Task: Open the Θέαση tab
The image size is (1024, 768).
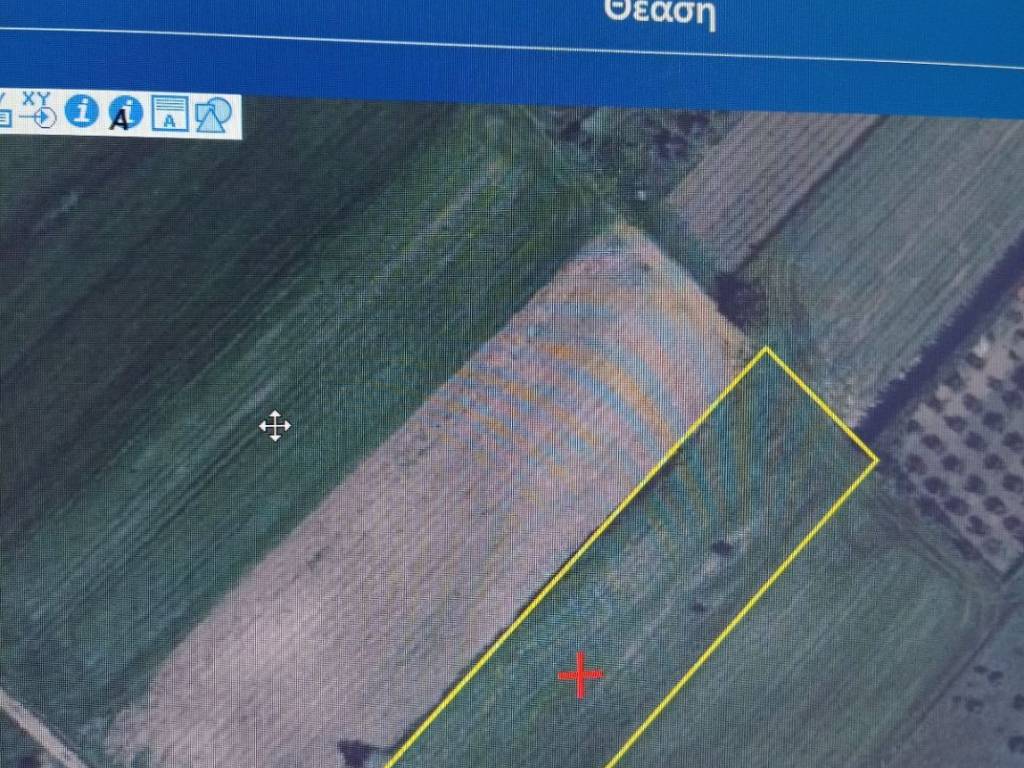Action: 660,12
